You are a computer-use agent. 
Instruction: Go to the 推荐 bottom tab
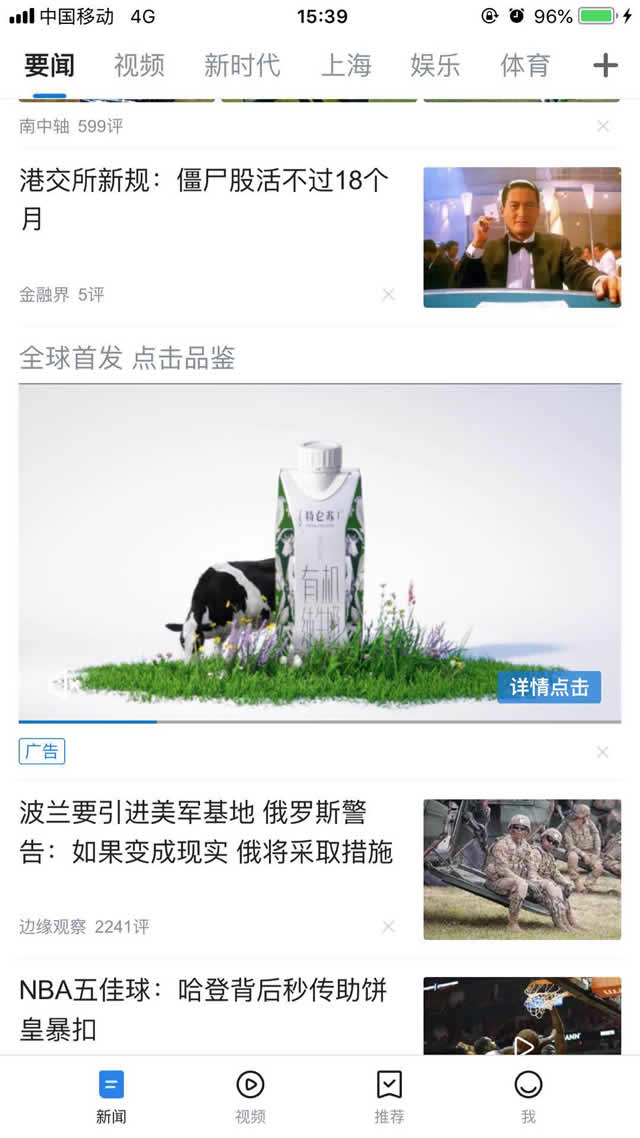tap(389, 1095)
